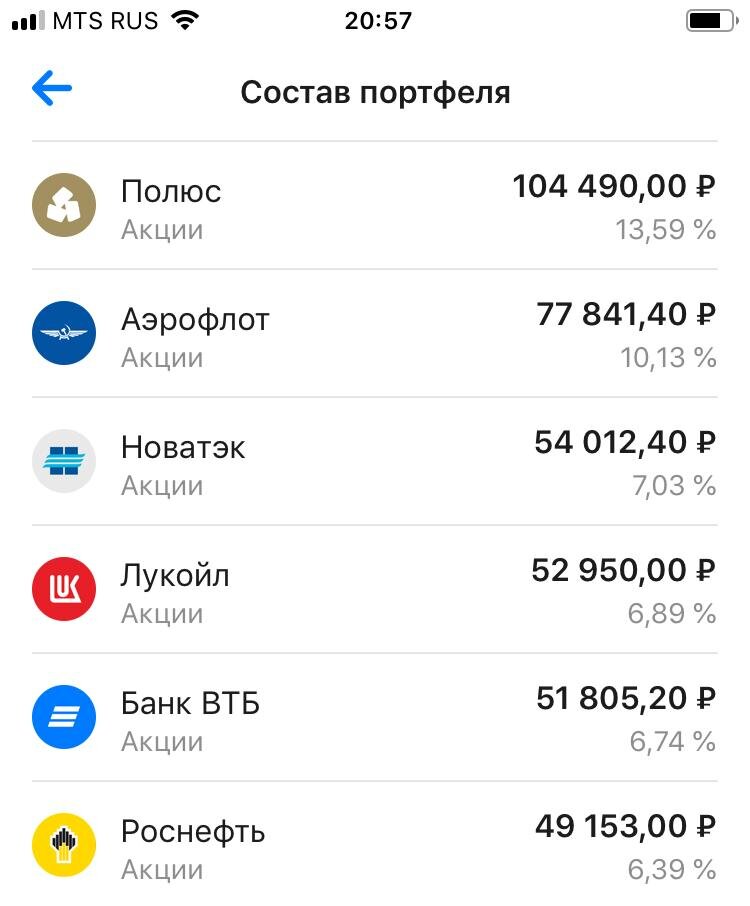This screenshot has width=750, height=906.
Task: Select the Новатэк row
Action: tap(375, 461)
